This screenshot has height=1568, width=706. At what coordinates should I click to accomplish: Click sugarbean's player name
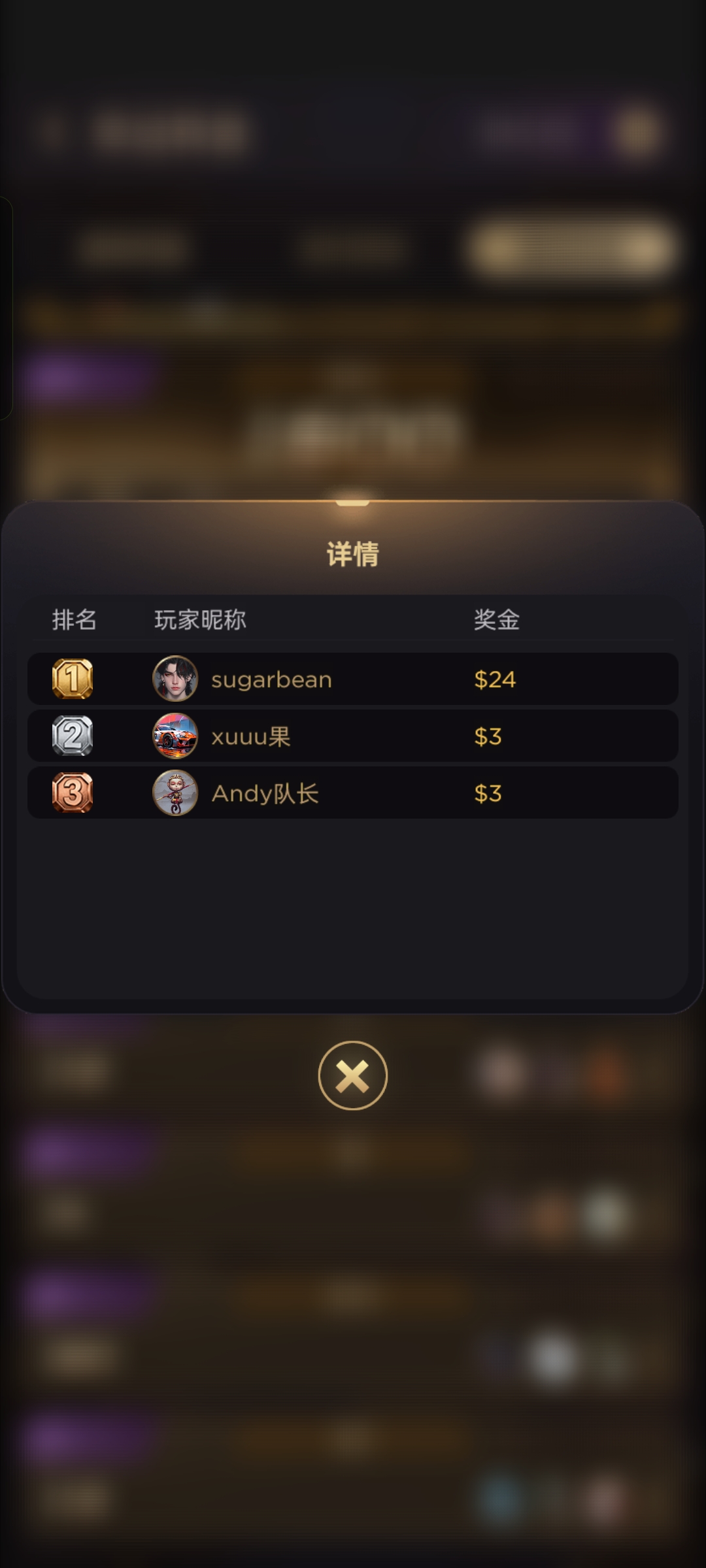tap(271, 679)
